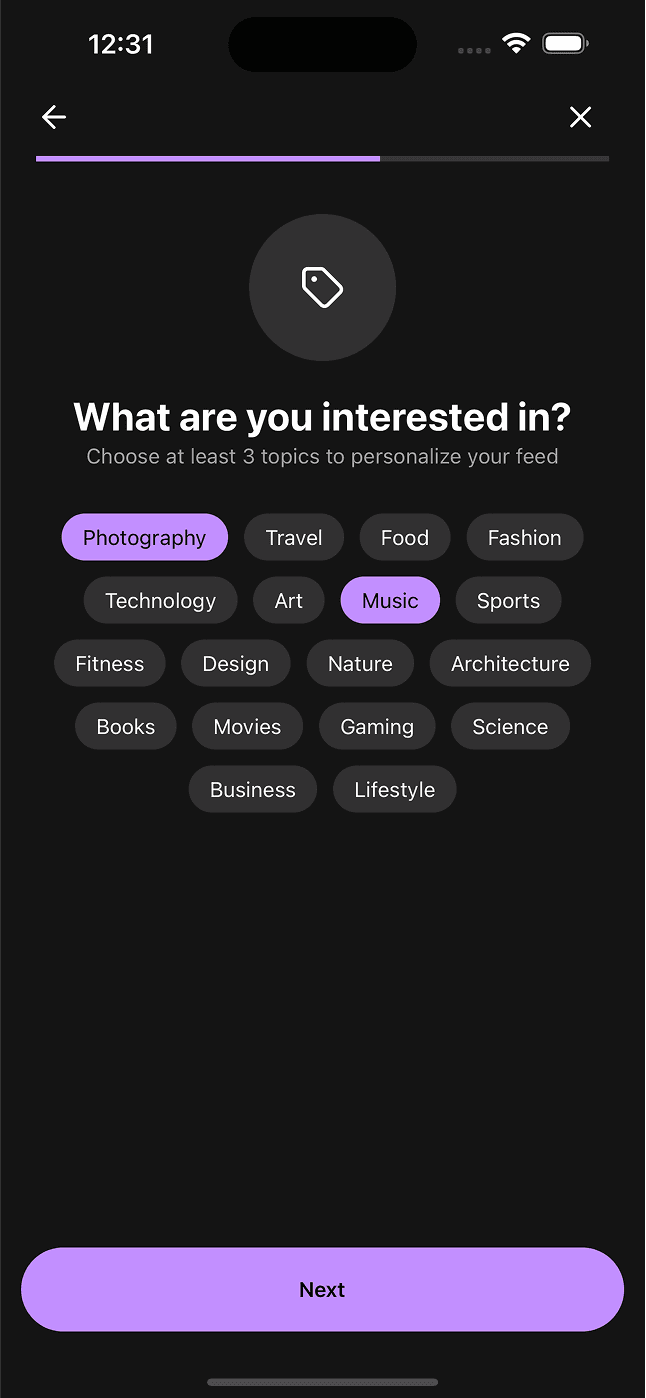Select the Travel topic chip
Screen dimensions: 646x1398
point(294,538)
